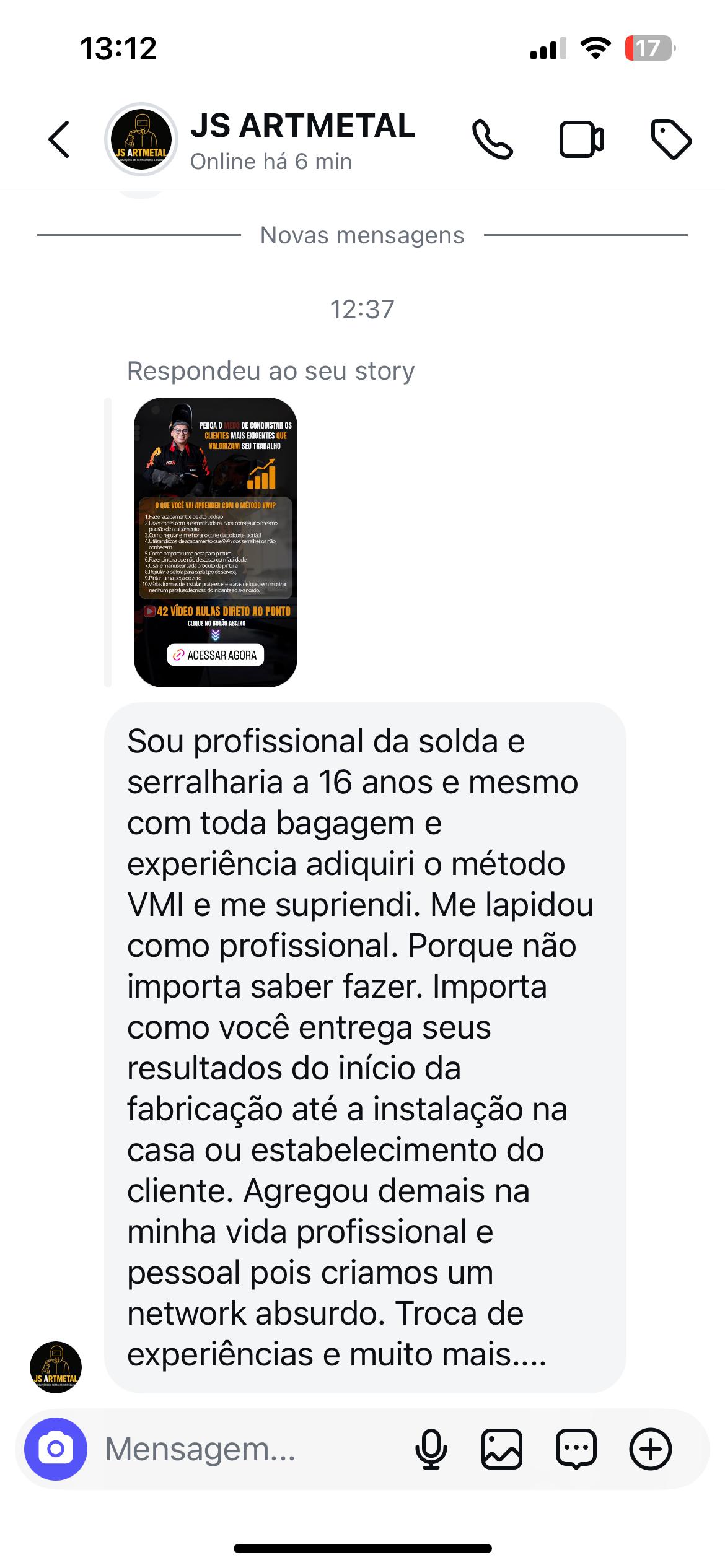Open JS ARTMETAL profile from header

(302, 140)
